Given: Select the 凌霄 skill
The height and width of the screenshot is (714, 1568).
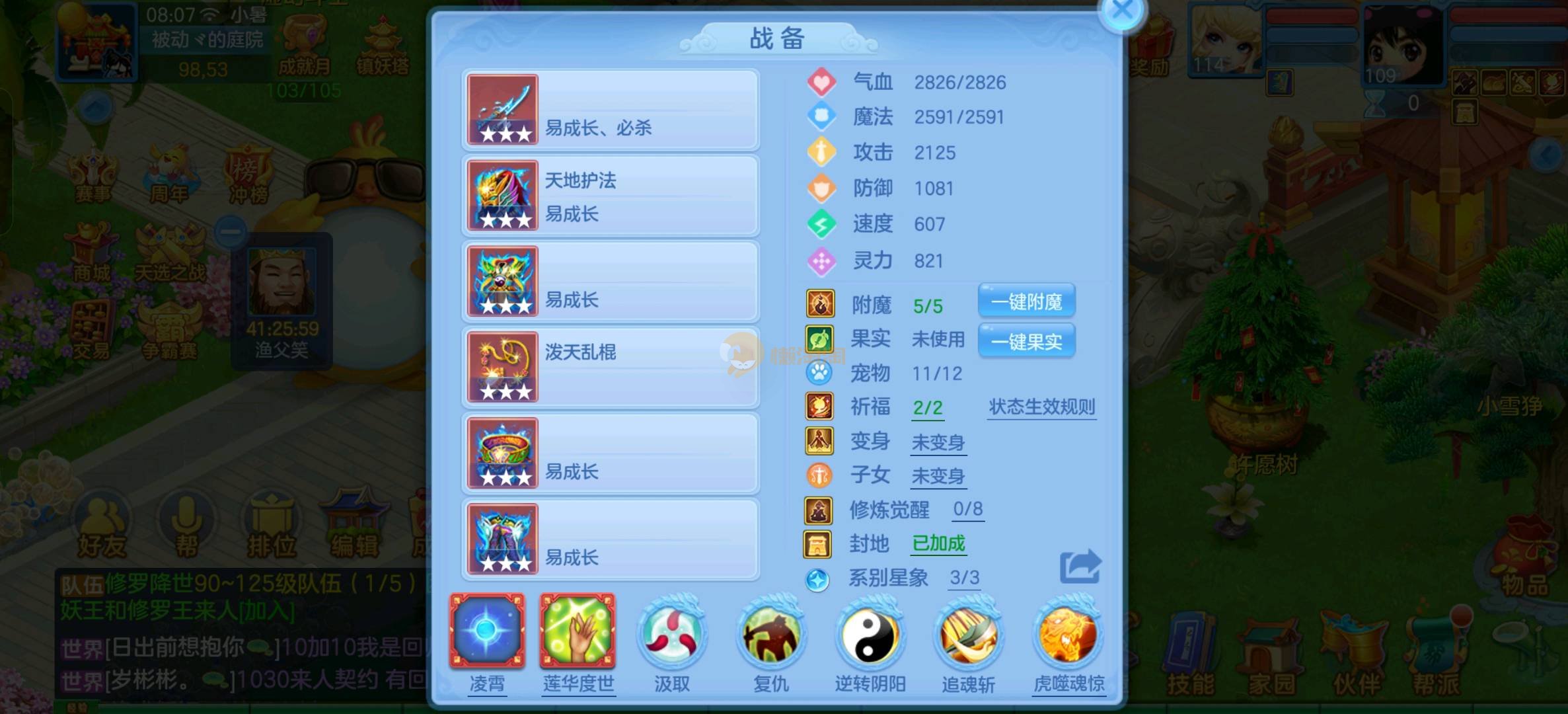Looking at the screenshot, I should (x=488, y=631).
